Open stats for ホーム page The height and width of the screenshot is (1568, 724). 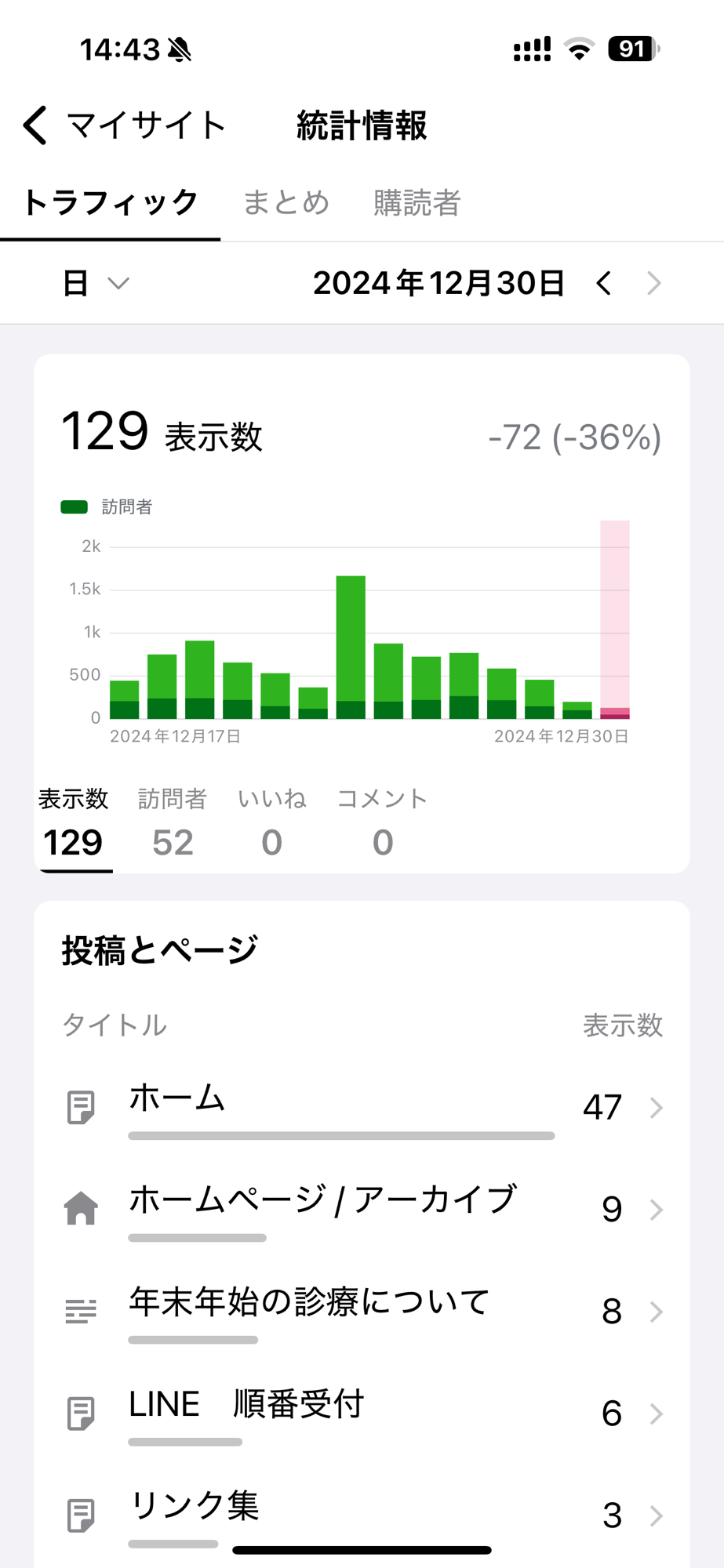pyautogui.click(x=362, y=1108)
